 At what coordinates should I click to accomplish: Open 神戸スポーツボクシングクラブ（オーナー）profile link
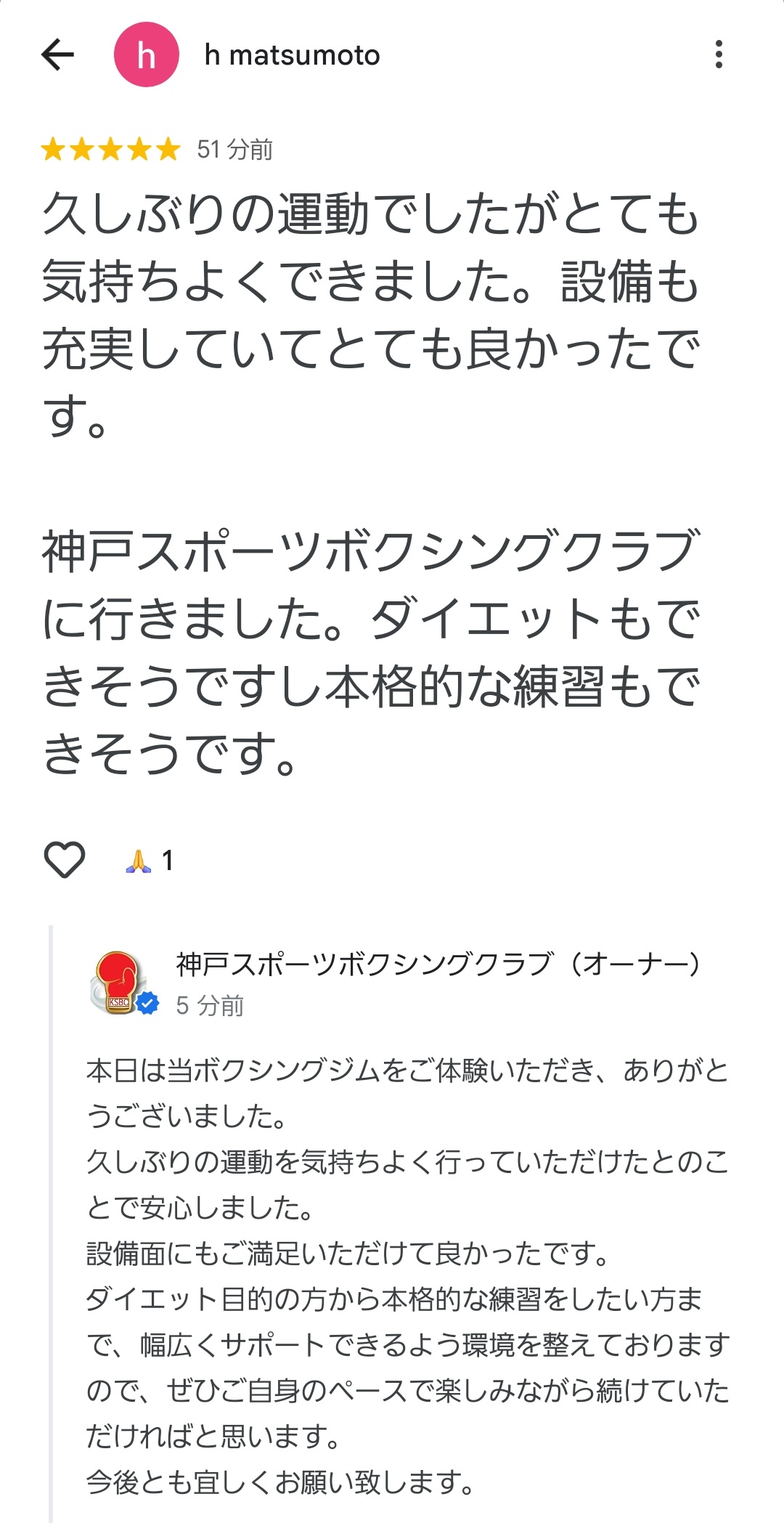[x=436, y=965]
